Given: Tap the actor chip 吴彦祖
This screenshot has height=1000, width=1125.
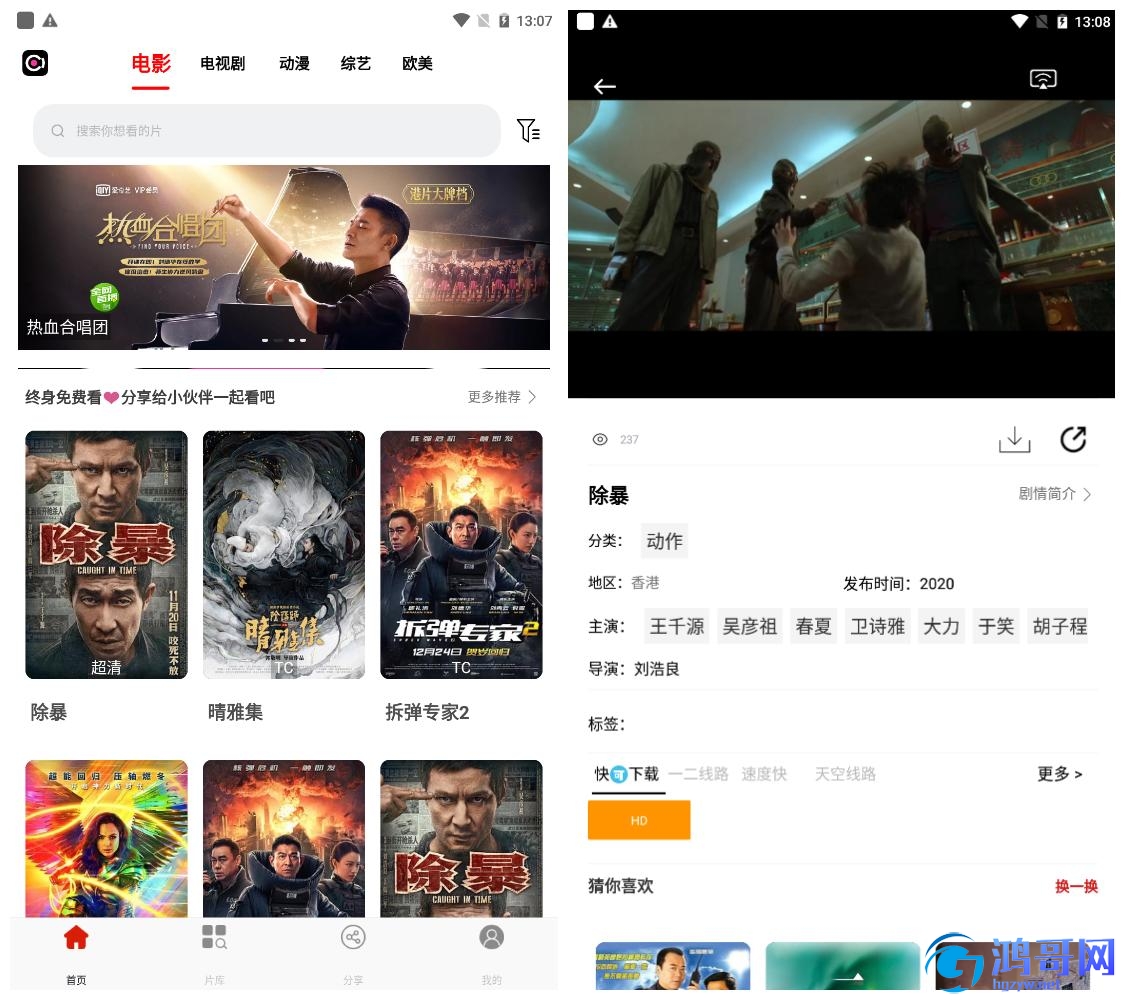Looking at the screenshot, I should pos(749,626).
